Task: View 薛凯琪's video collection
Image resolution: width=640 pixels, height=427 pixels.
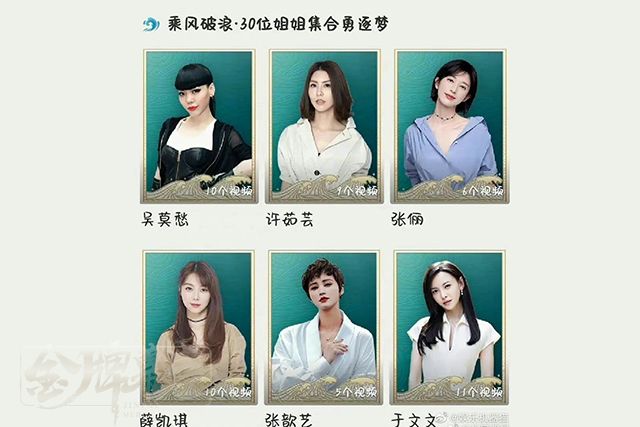Action: click(199, 326)
